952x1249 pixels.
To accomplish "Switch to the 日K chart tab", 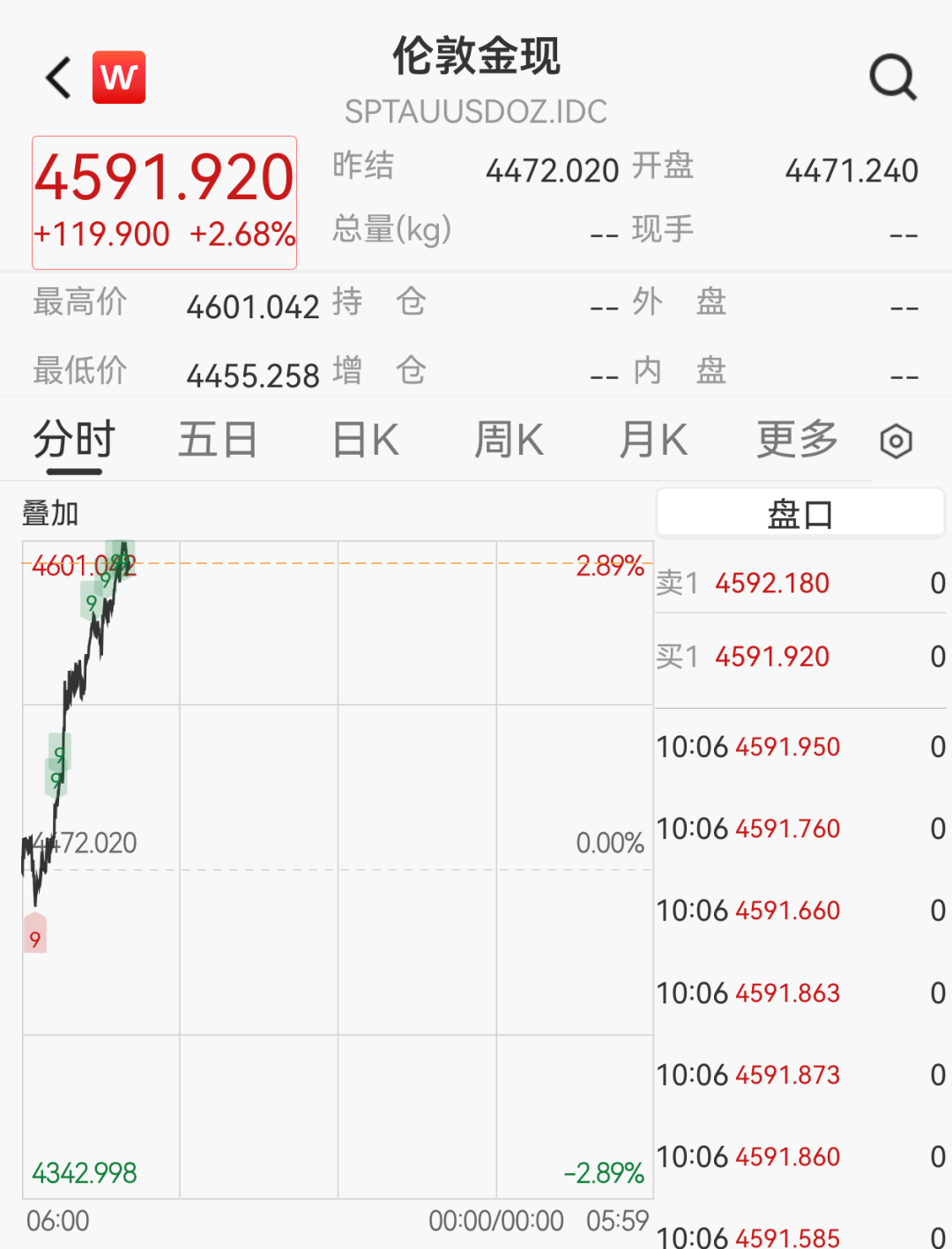I will tap(365, 439).
